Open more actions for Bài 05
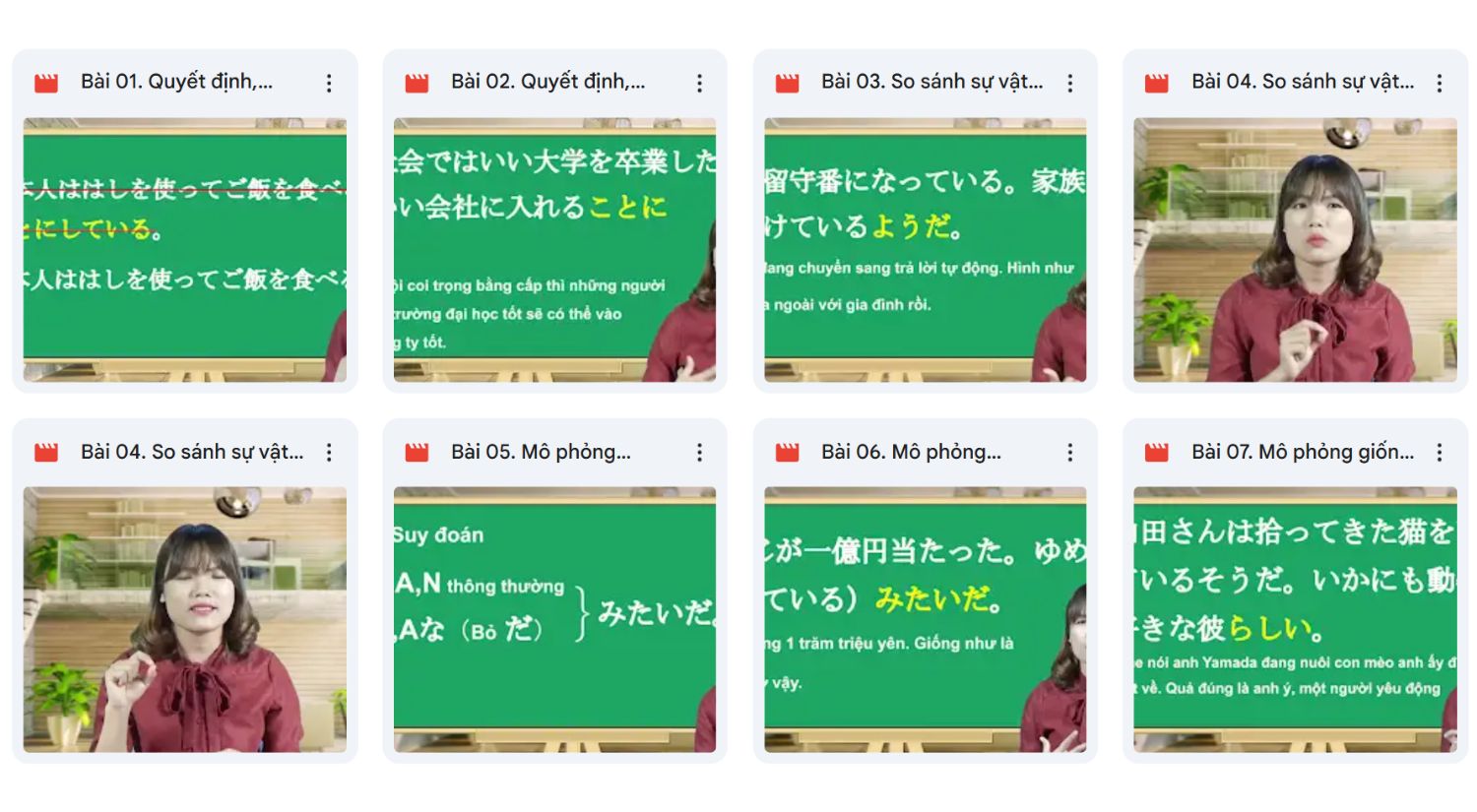The height and width of the screenshot is (812, 1477). (699, 453)
